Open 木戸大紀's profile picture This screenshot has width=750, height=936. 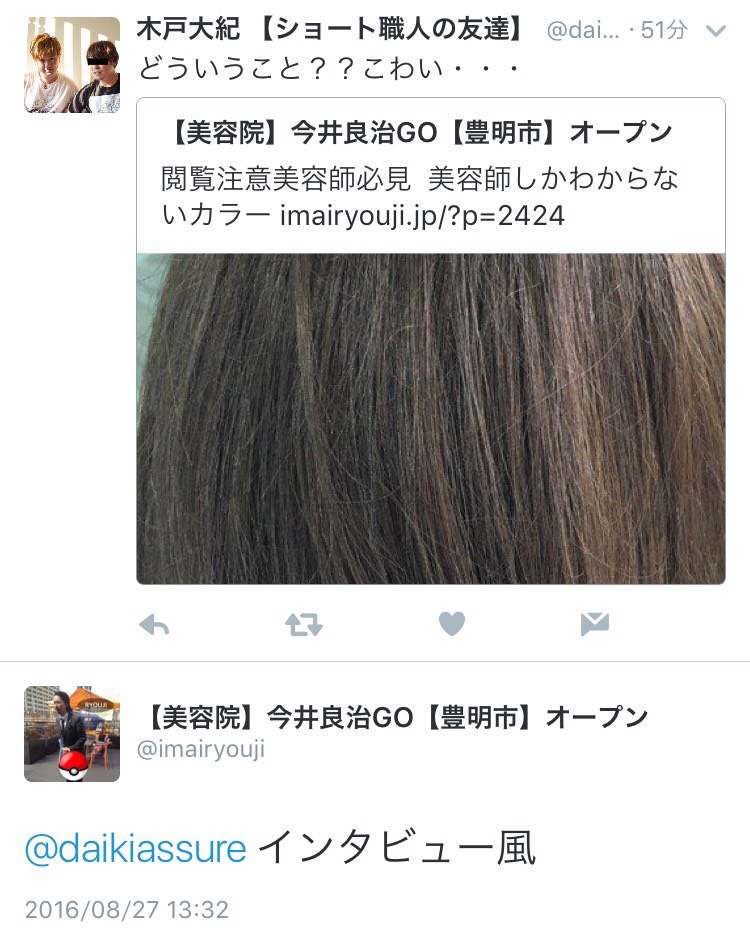tap(72, 65)
